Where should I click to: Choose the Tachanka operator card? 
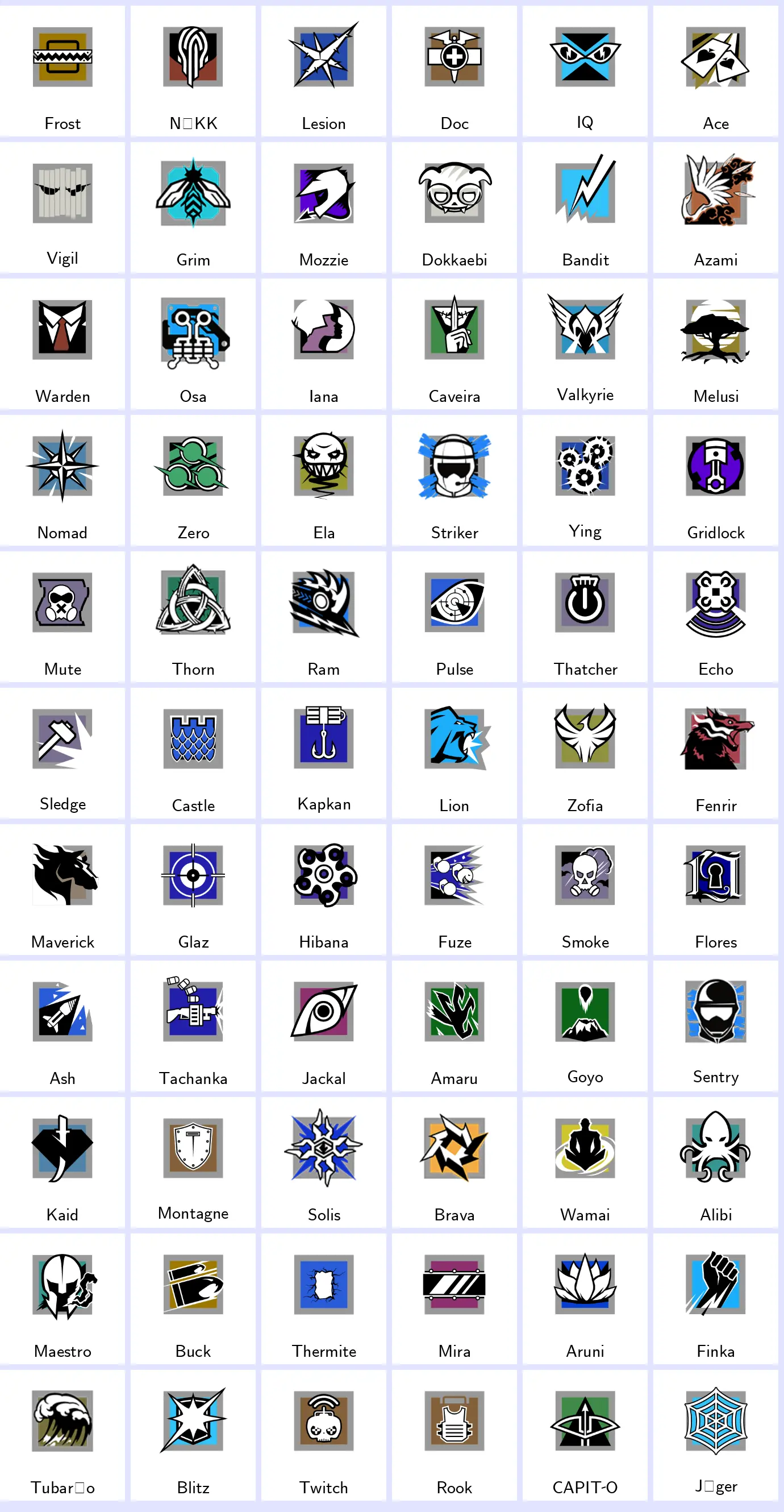193,1026
